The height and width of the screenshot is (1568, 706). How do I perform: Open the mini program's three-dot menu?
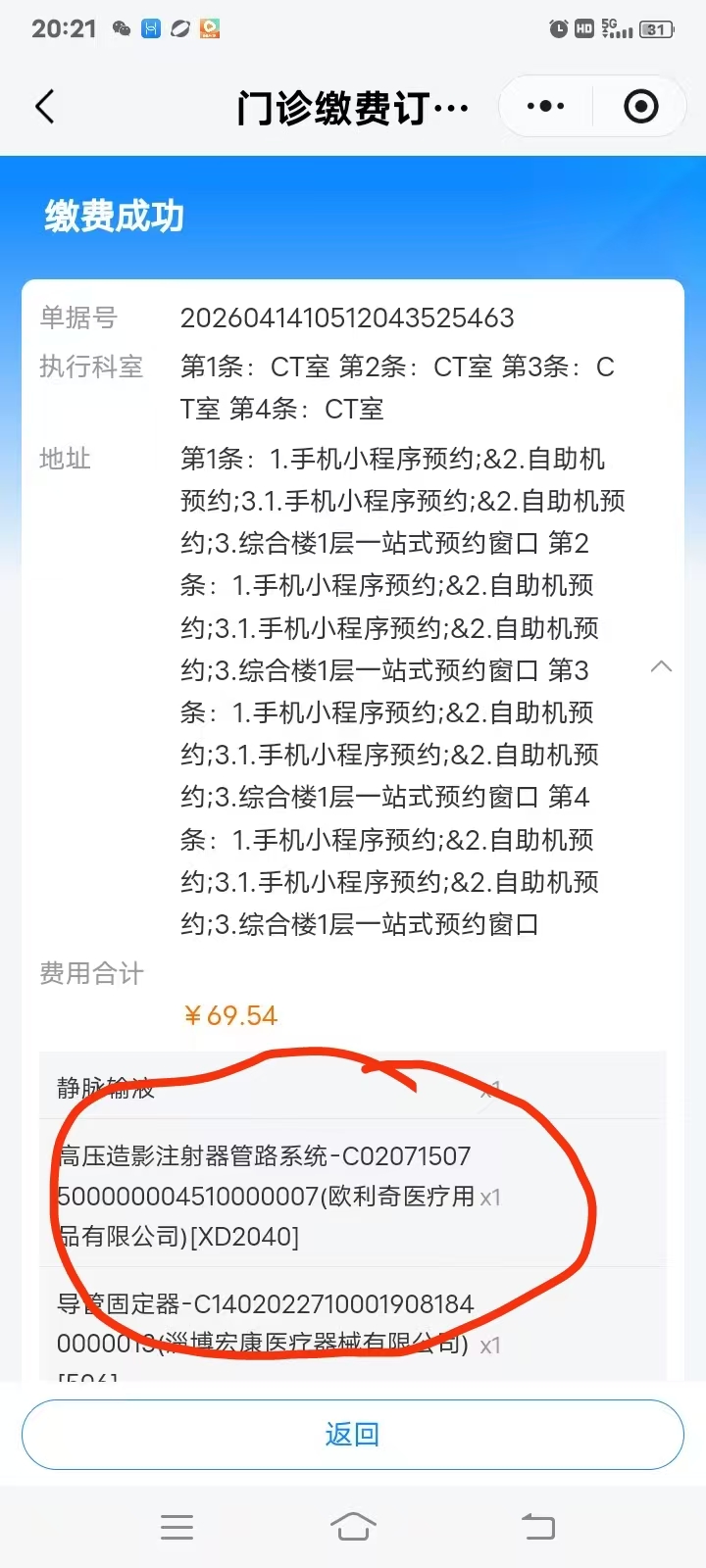click(545, 106)
